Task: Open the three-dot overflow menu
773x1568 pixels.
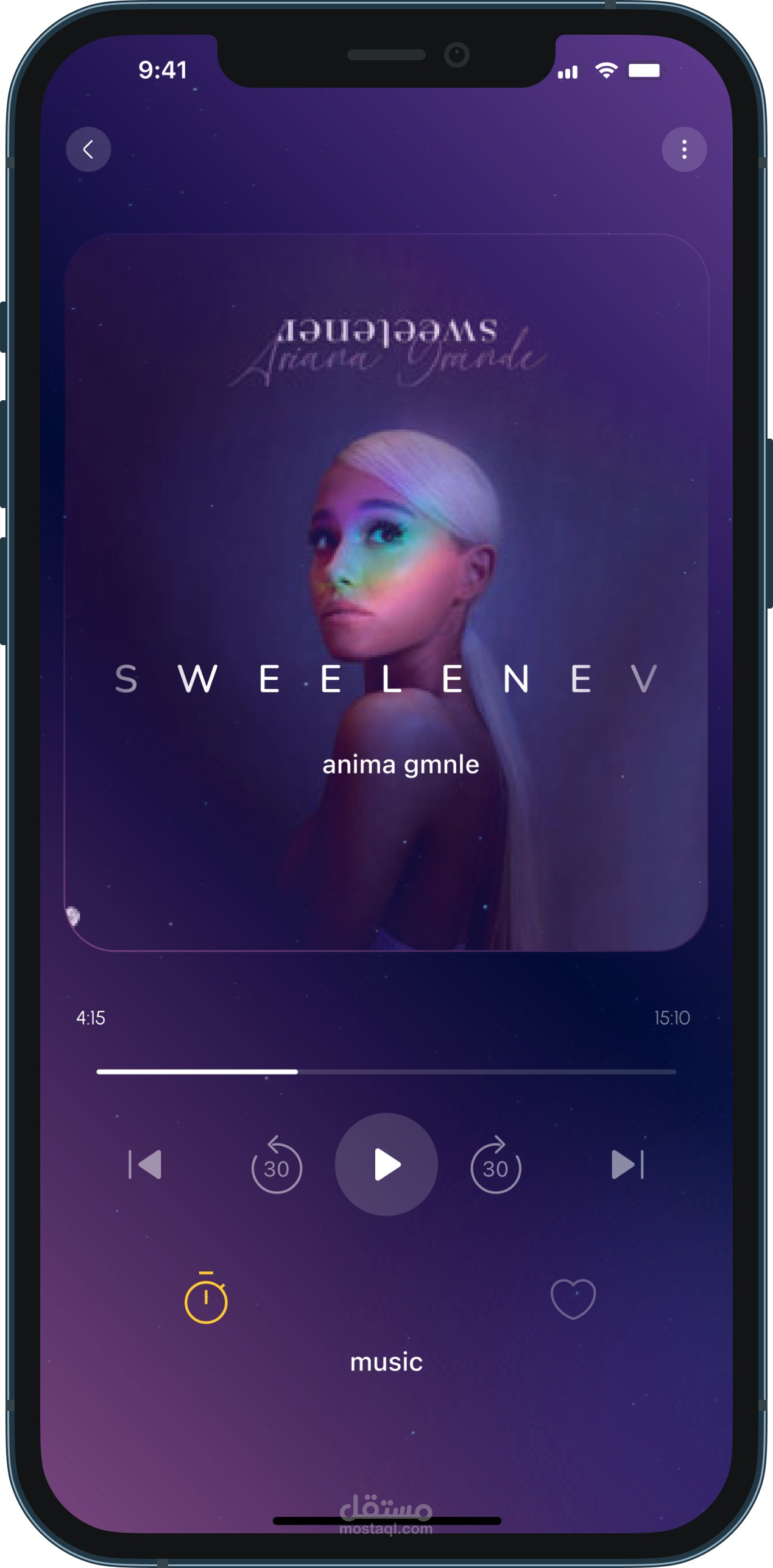Action: [x=684, y=149]
